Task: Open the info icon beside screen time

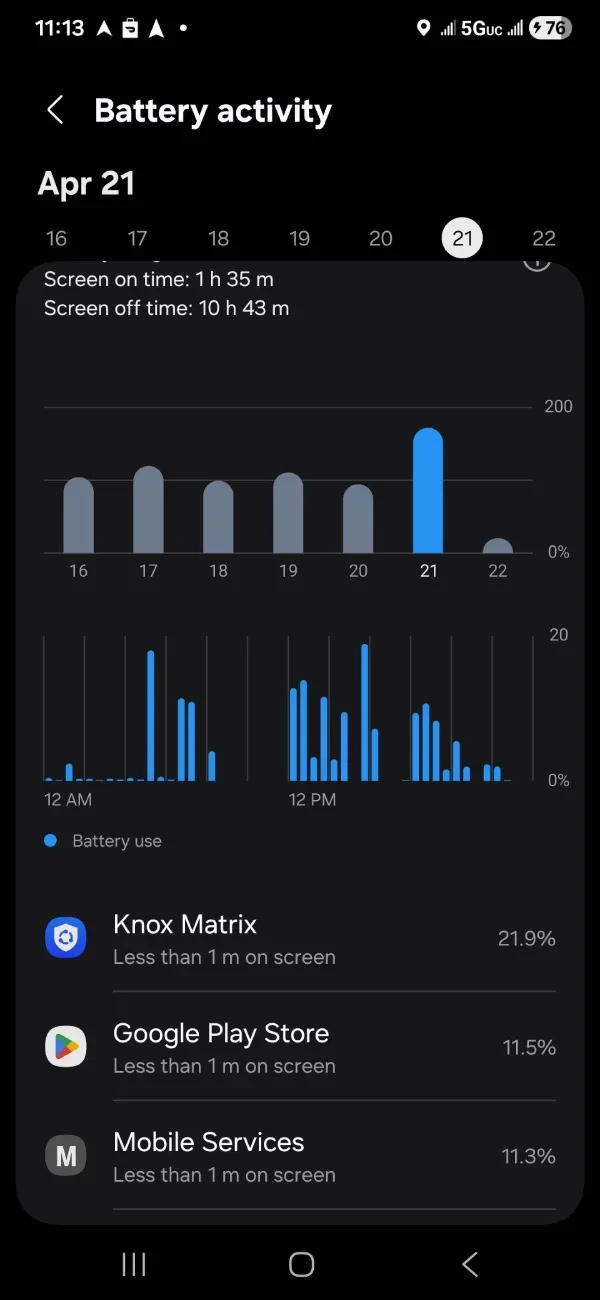Action: (x=537, y=263)
